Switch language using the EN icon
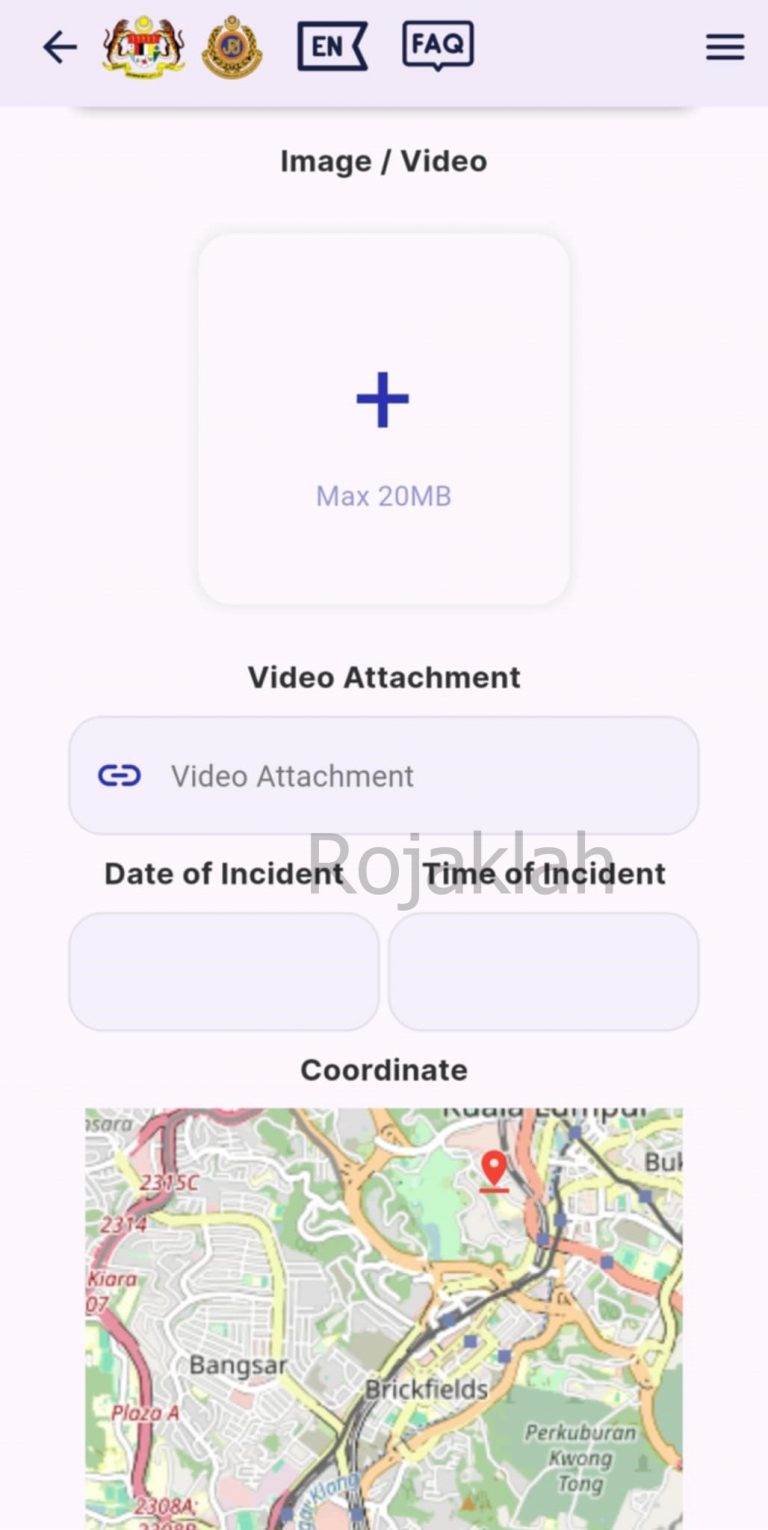This screenshot has height=1530, width=768. tap(332, 46)
